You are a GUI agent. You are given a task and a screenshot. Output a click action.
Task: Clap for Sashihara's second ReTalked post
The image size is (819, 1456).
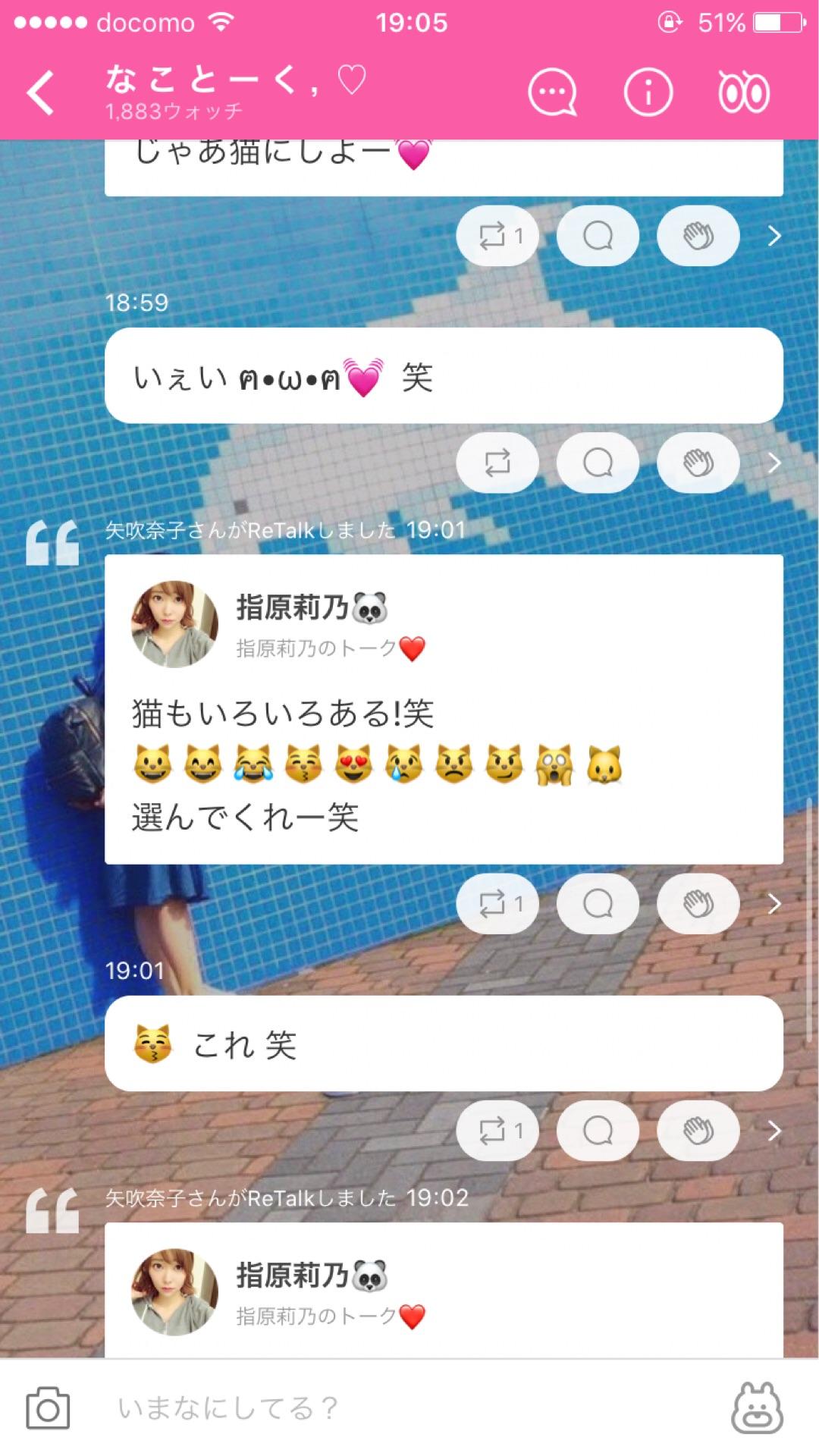(x=697, y=903)
